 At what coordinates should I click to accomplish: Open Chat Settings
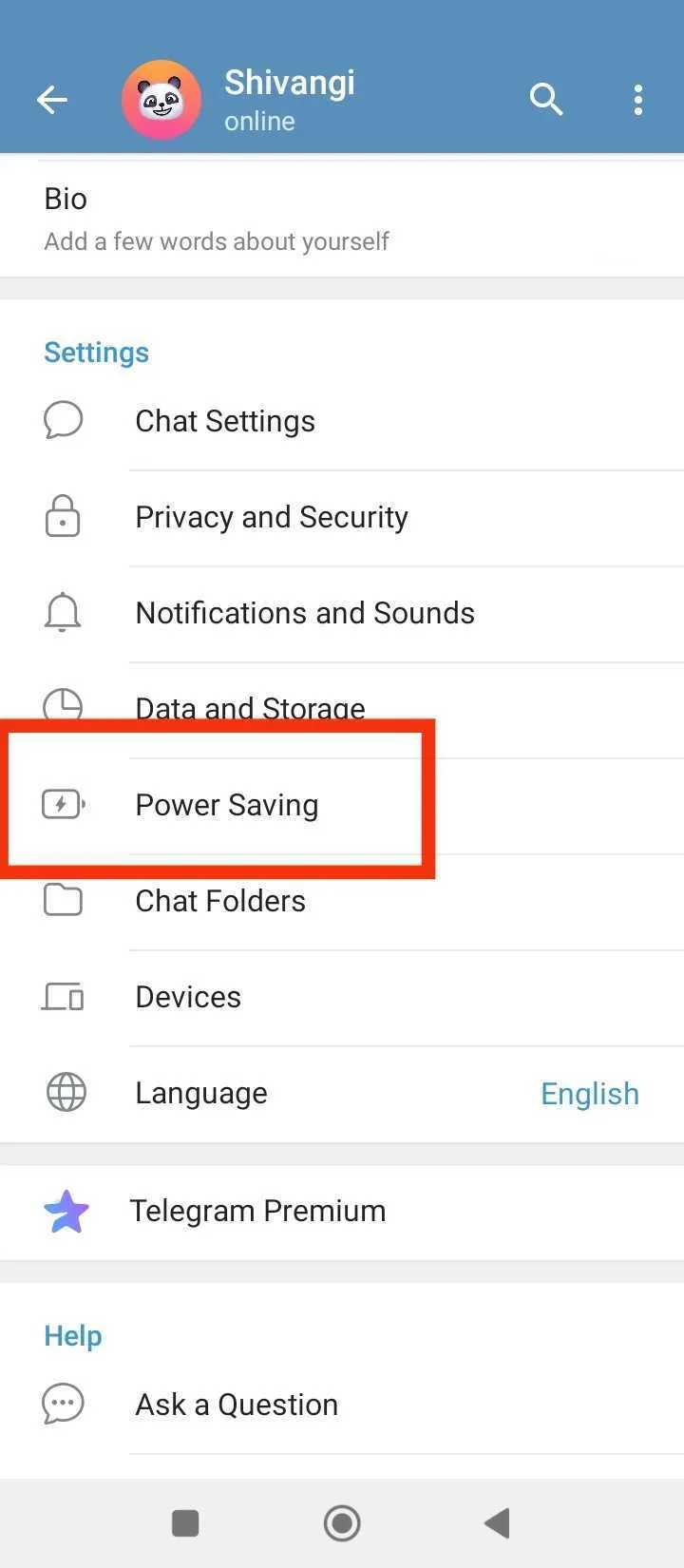pyautogui.click(x=225, y=421)
